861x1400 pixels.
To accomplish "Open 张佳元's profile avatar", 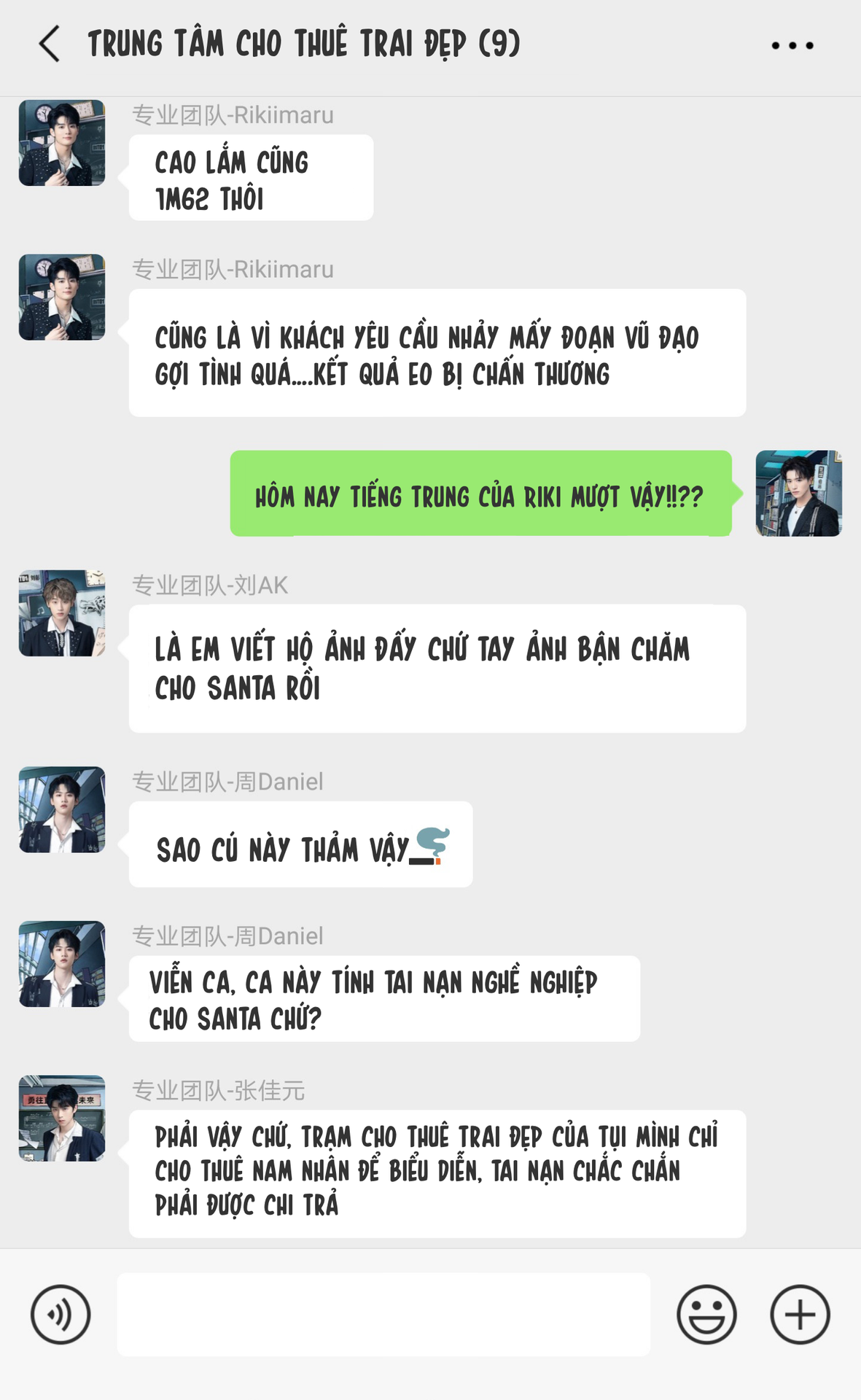I will (x=62, y=1118).
